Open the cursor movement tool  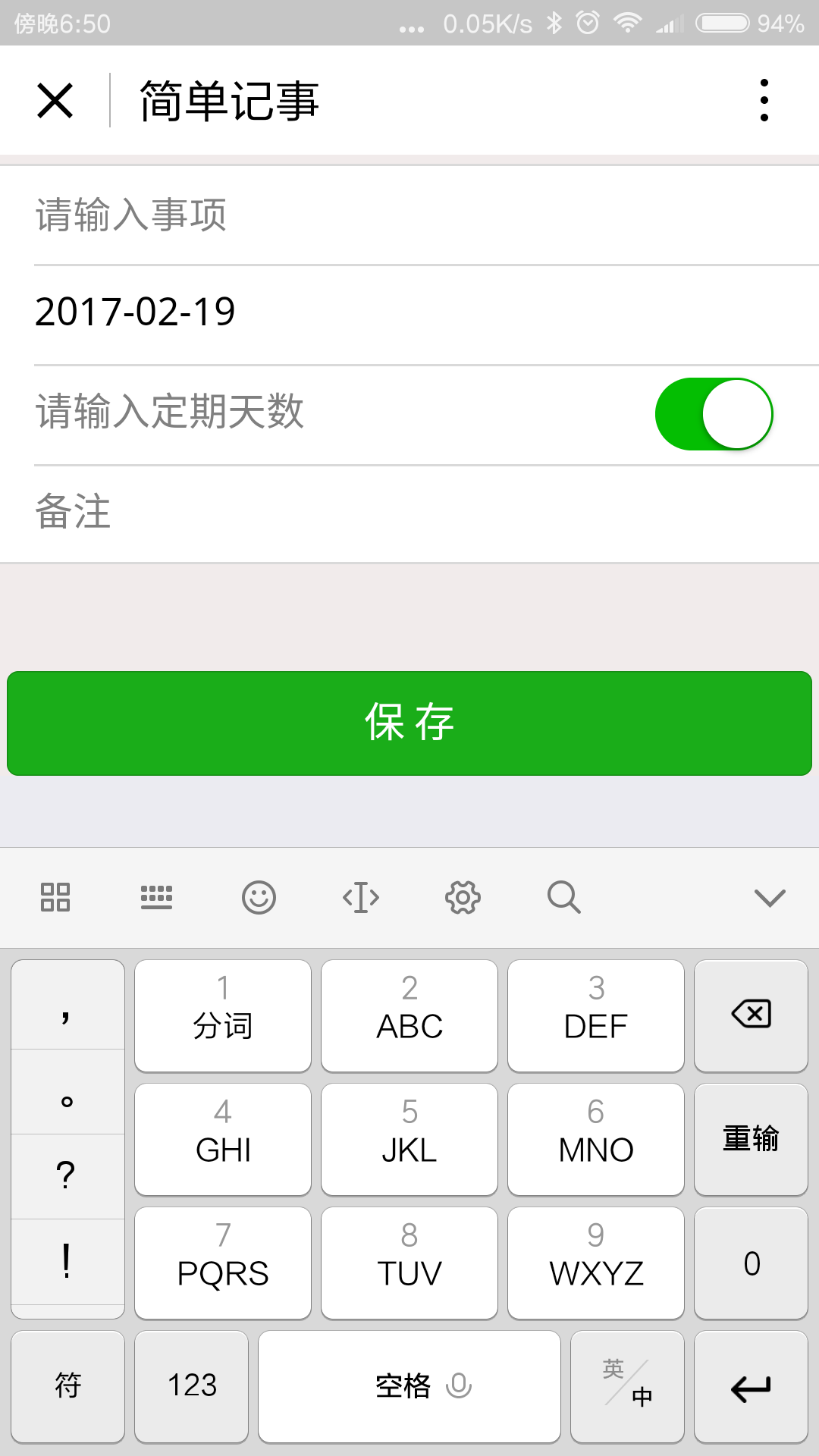[361, 898]
